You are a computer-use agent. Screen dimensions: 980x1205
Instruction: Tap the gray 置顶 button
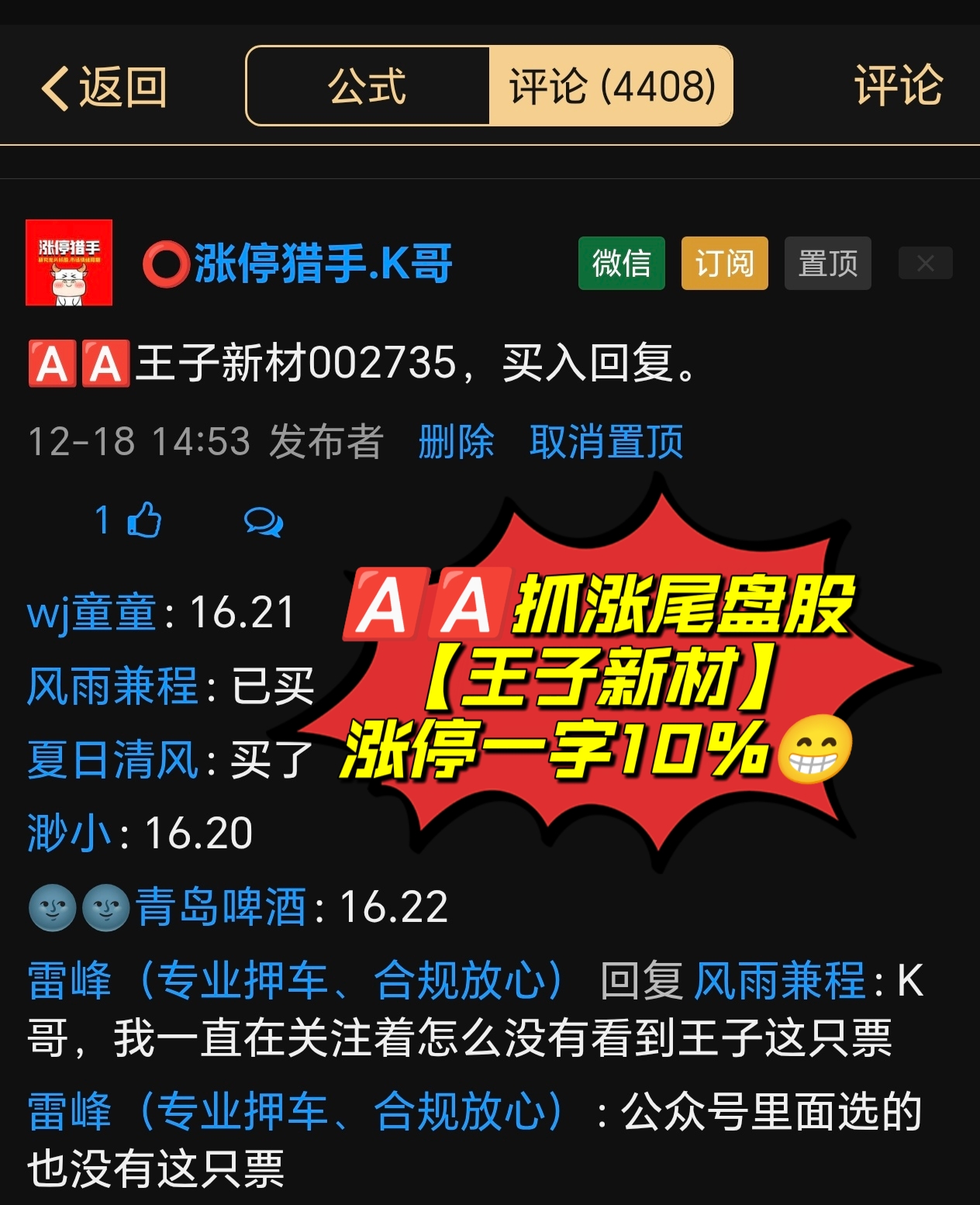827,264
